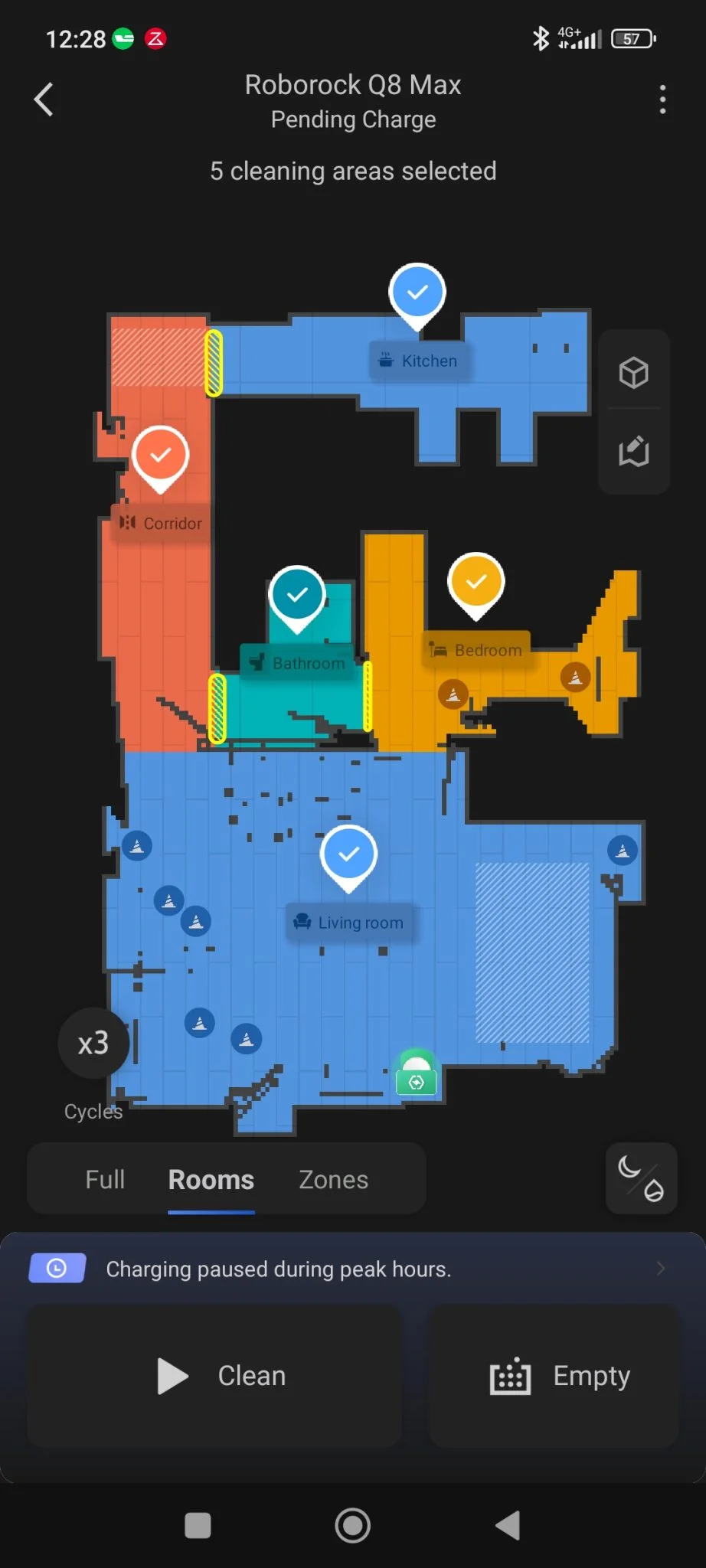Switch to the 3D map view
Screen dimensions: 706x1568
click(x=633, y=373)
